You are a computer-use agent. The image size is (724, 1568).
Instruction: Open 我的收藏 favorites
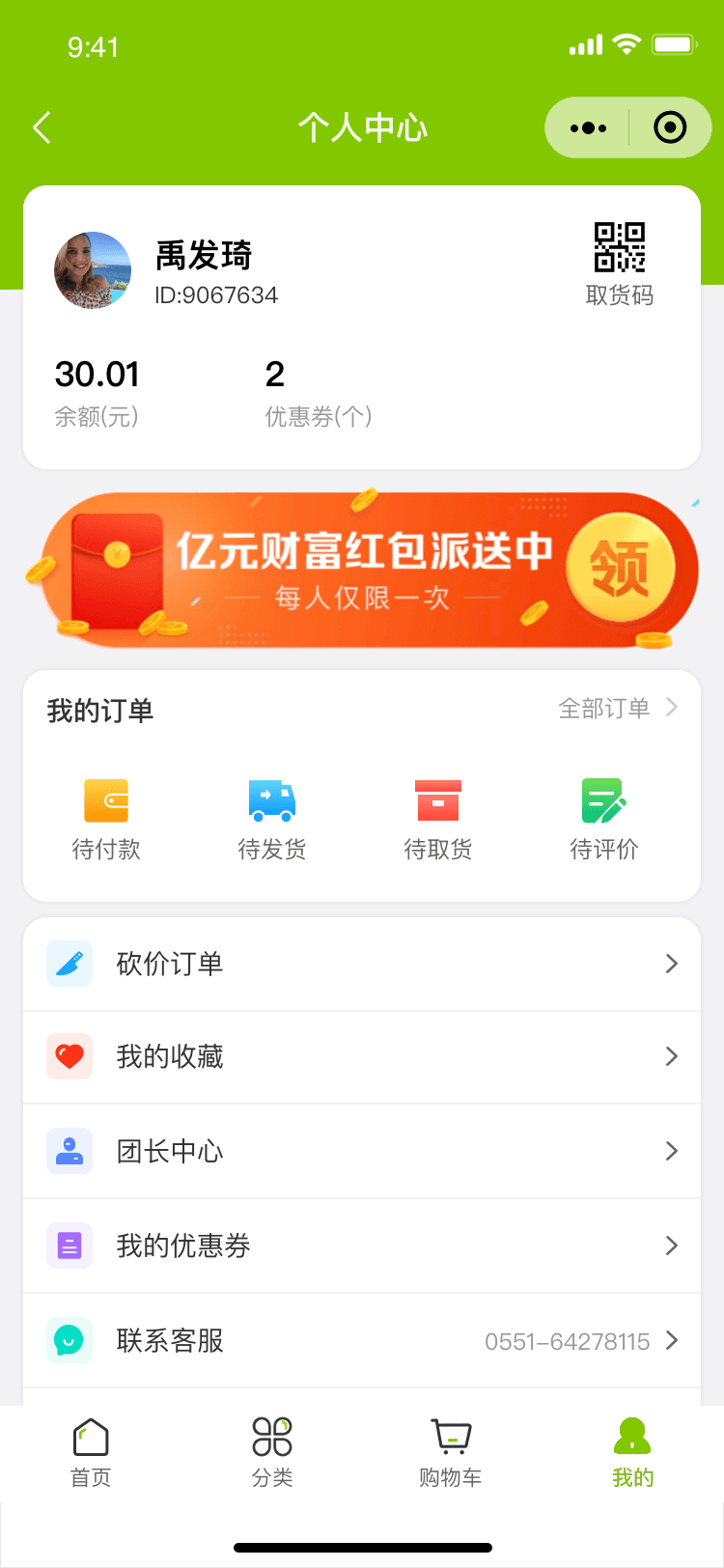pos(362,1056)
